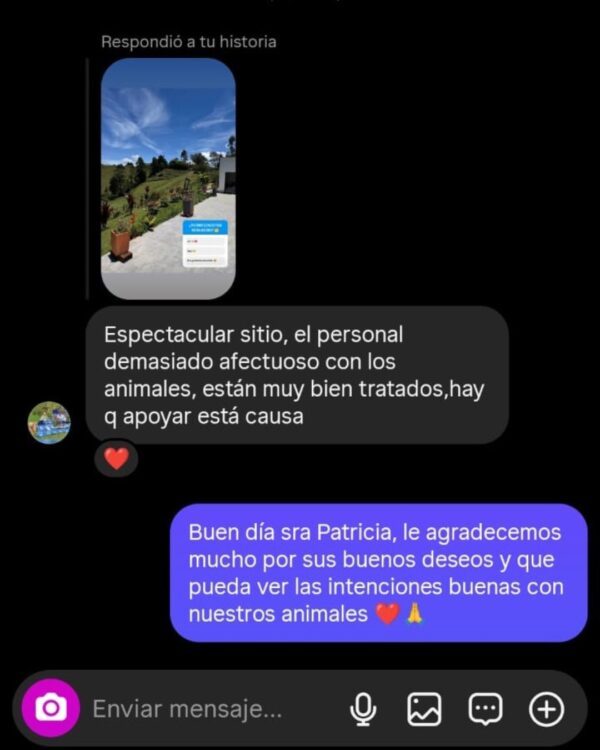
Task: Open more options with the plus icon
Action: (546, 710)
